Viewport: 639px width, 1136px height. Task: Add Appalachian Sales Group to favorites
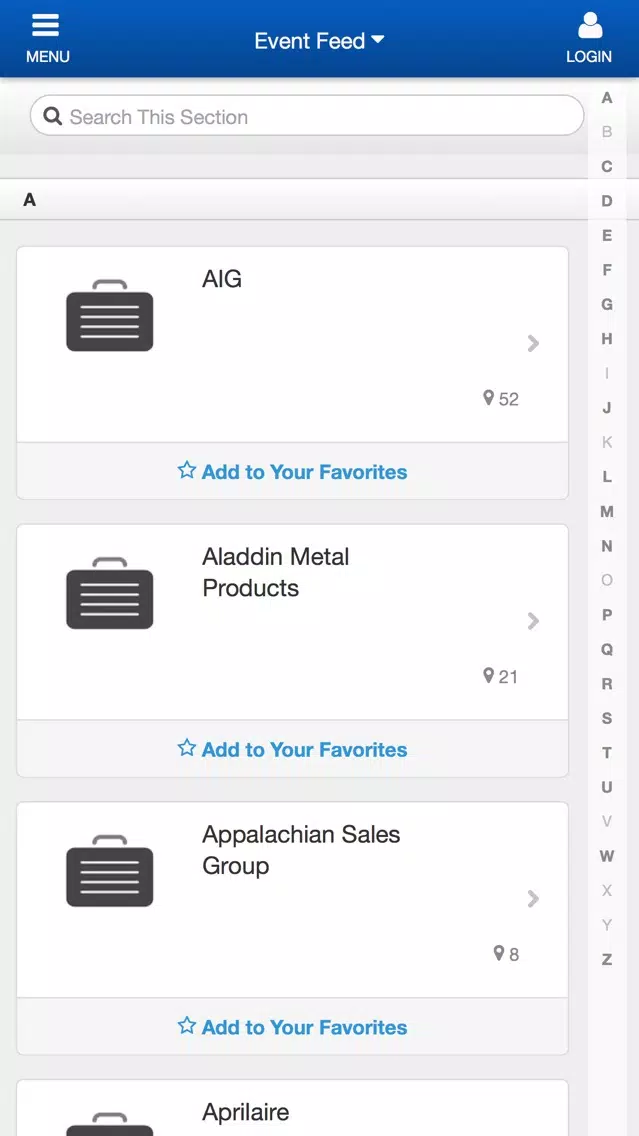click(x=292, y=1027)
